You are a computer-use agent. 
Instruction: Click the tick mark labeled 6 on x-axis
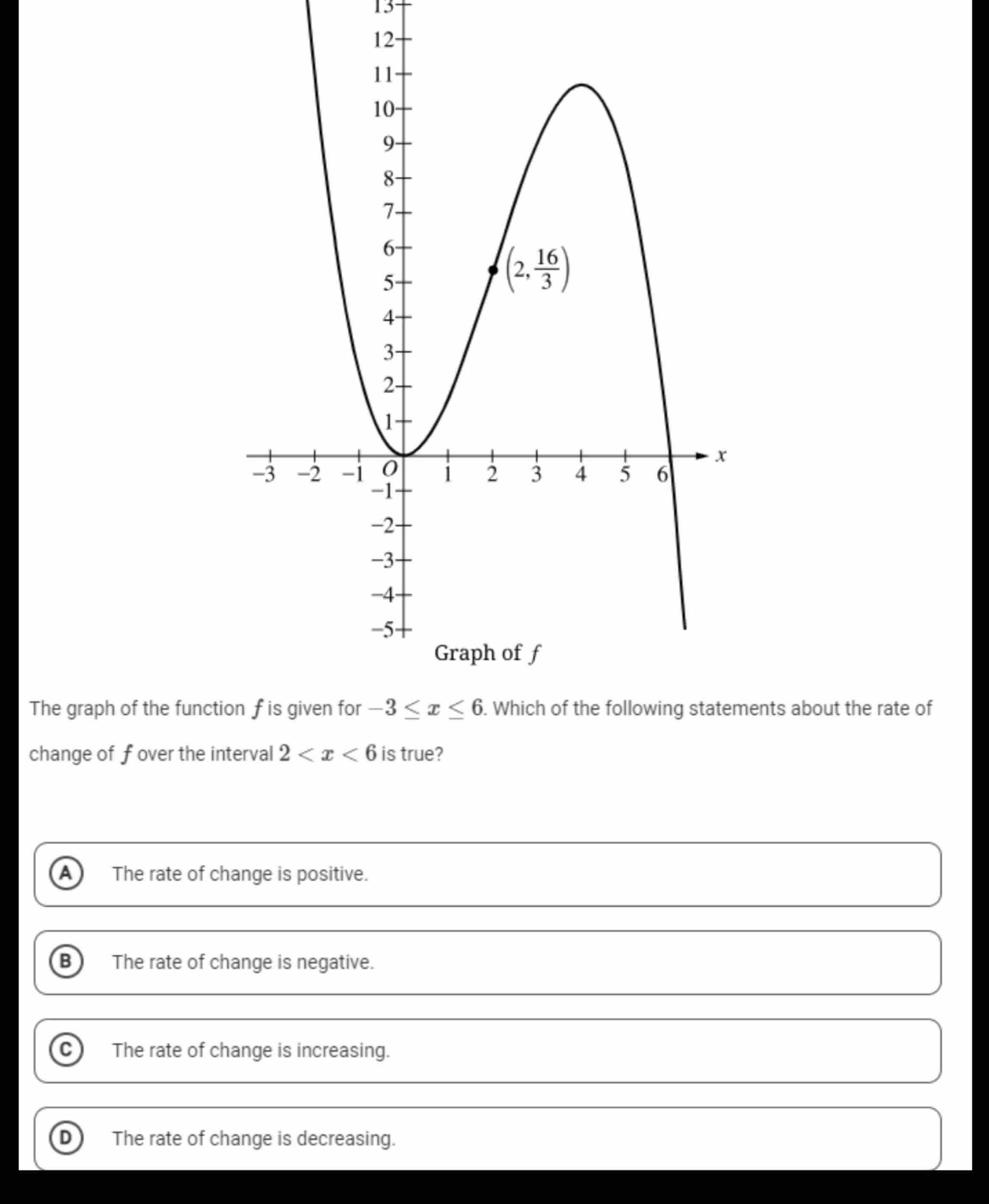coord(662,474)
